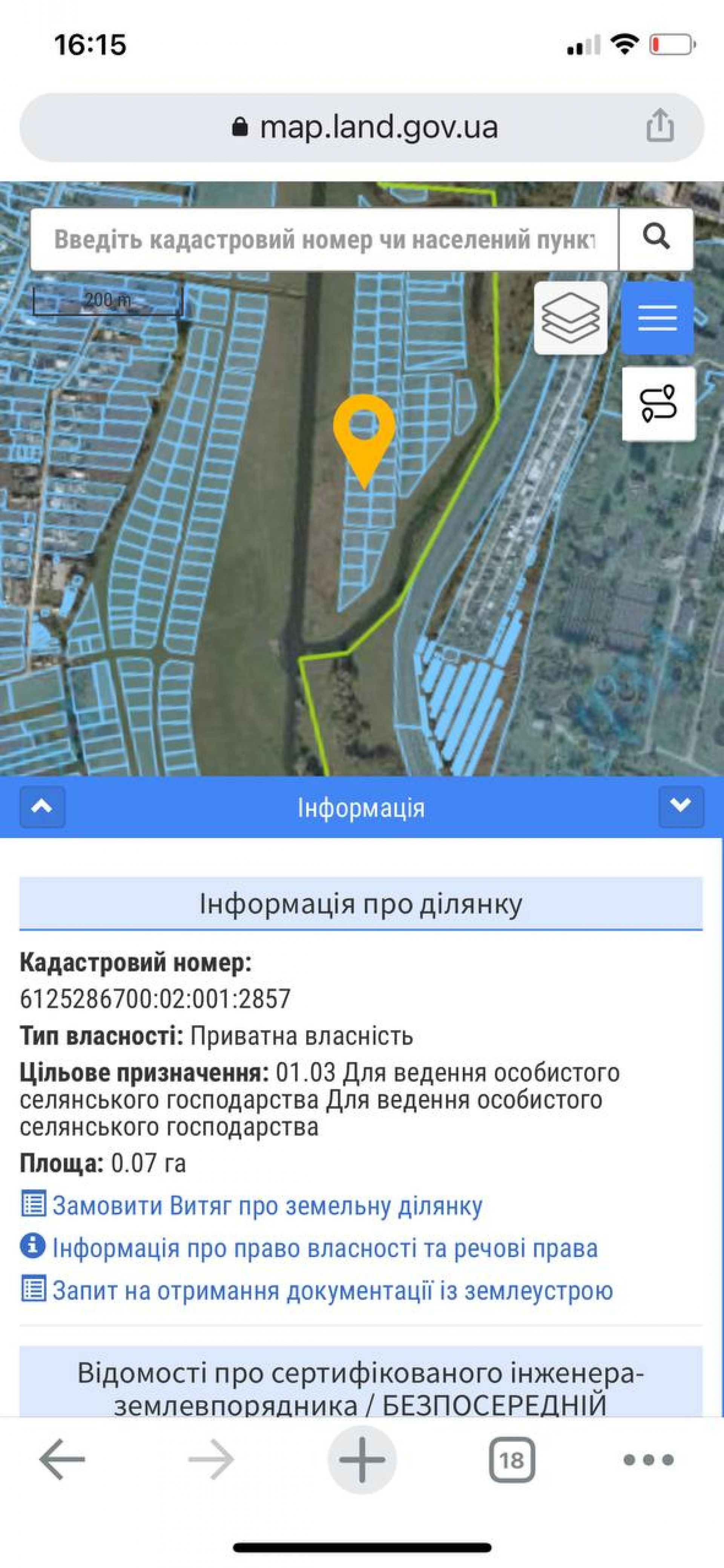Open a new browser tab
The height and width of the screenshot is (1568, 724).
pyautogui.click(x=362, y=1459)
